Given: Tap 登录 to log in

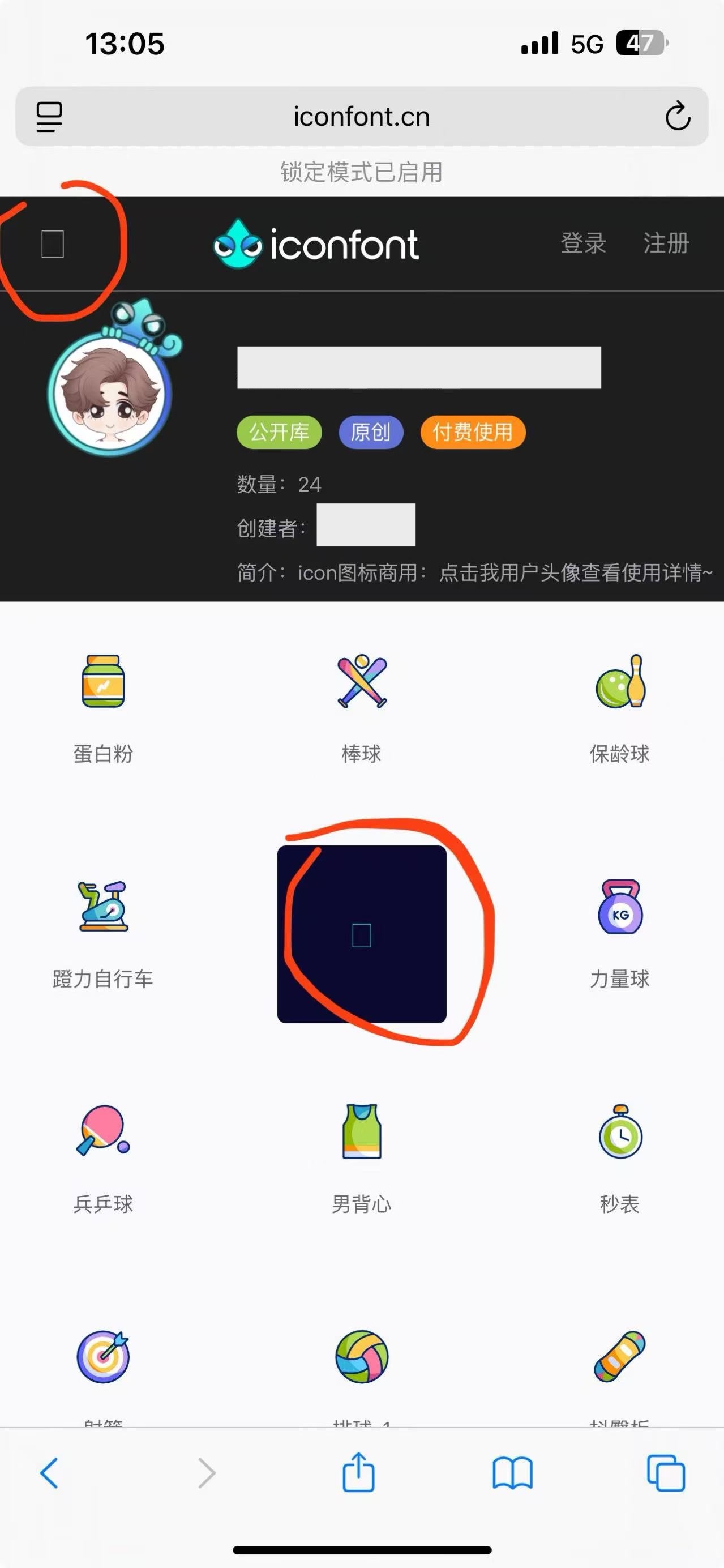Looking at the screenshot, I should coord(582,243).
